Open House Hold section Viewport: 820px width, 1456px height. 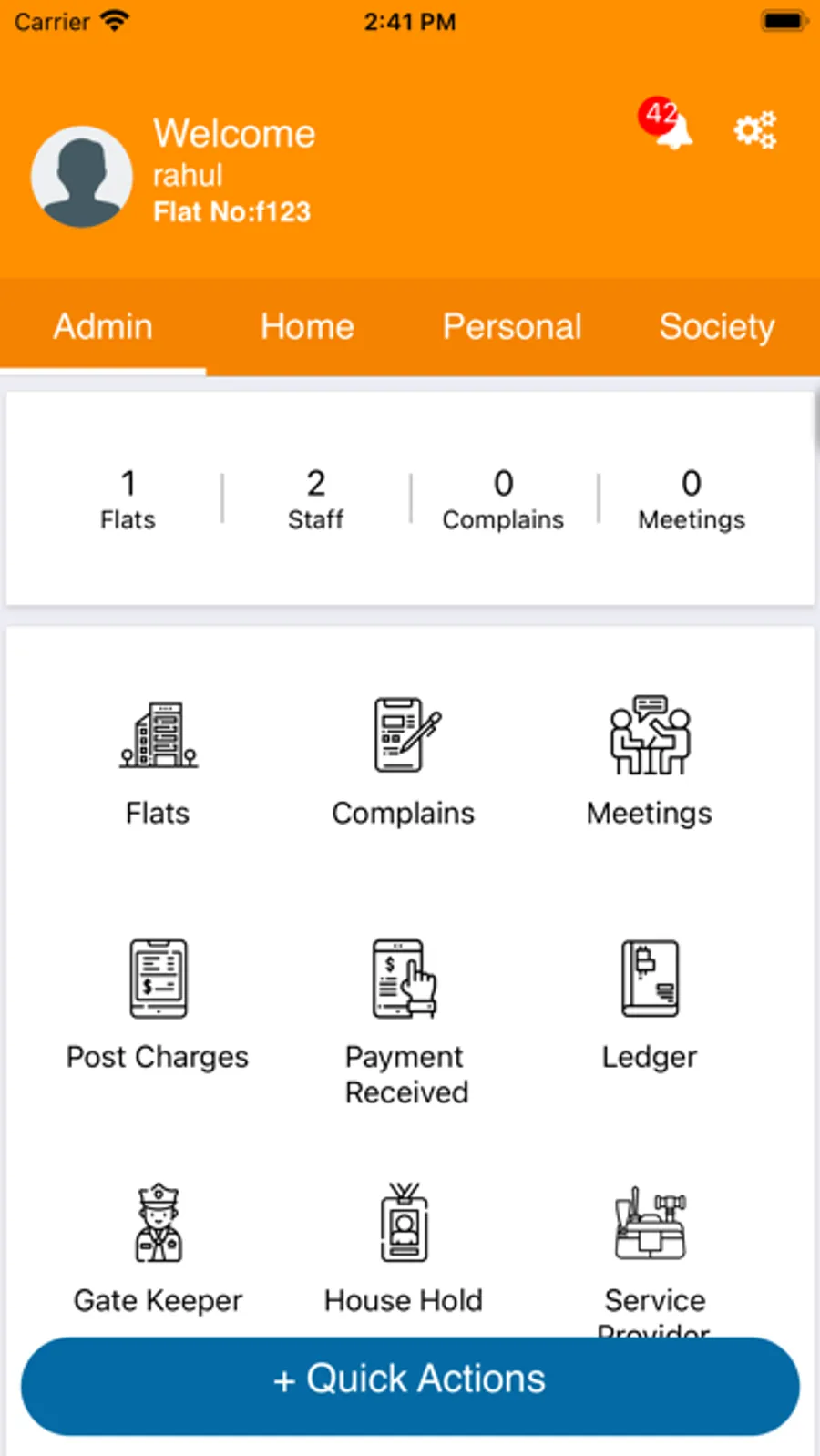[404, 1248]
